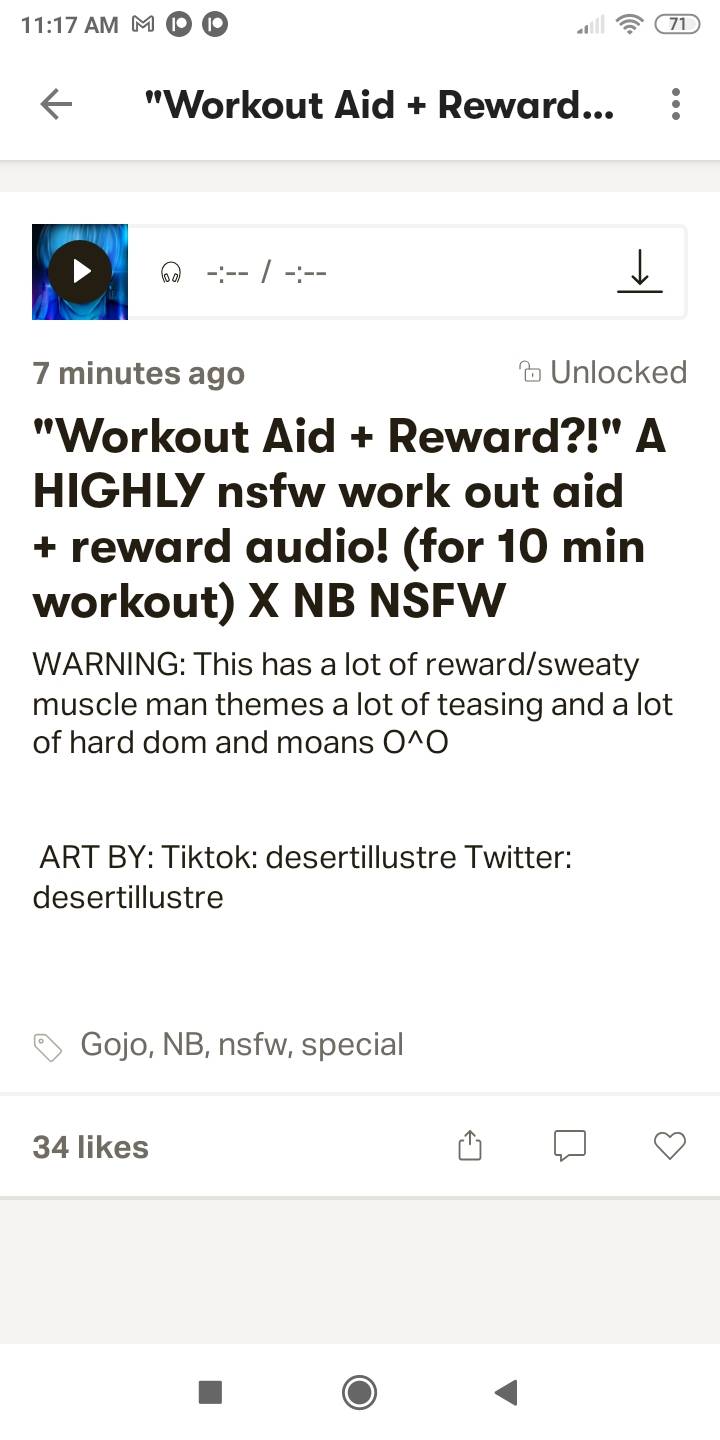
Task: Like this post with the heart
Action: [x=669, y=1146]
